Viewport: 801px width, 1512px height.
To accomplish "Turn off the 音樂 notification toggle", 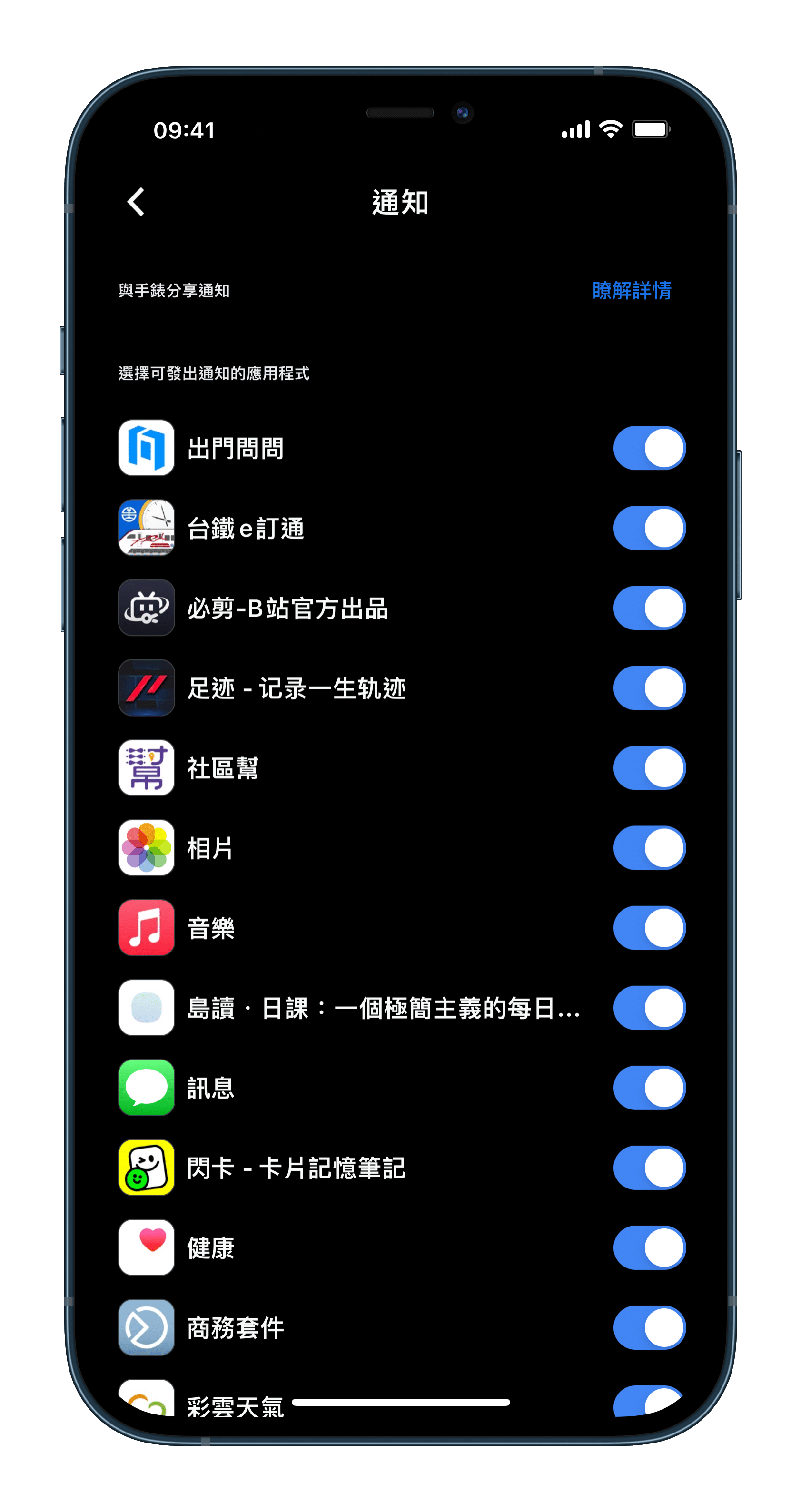I will point(649,928).
